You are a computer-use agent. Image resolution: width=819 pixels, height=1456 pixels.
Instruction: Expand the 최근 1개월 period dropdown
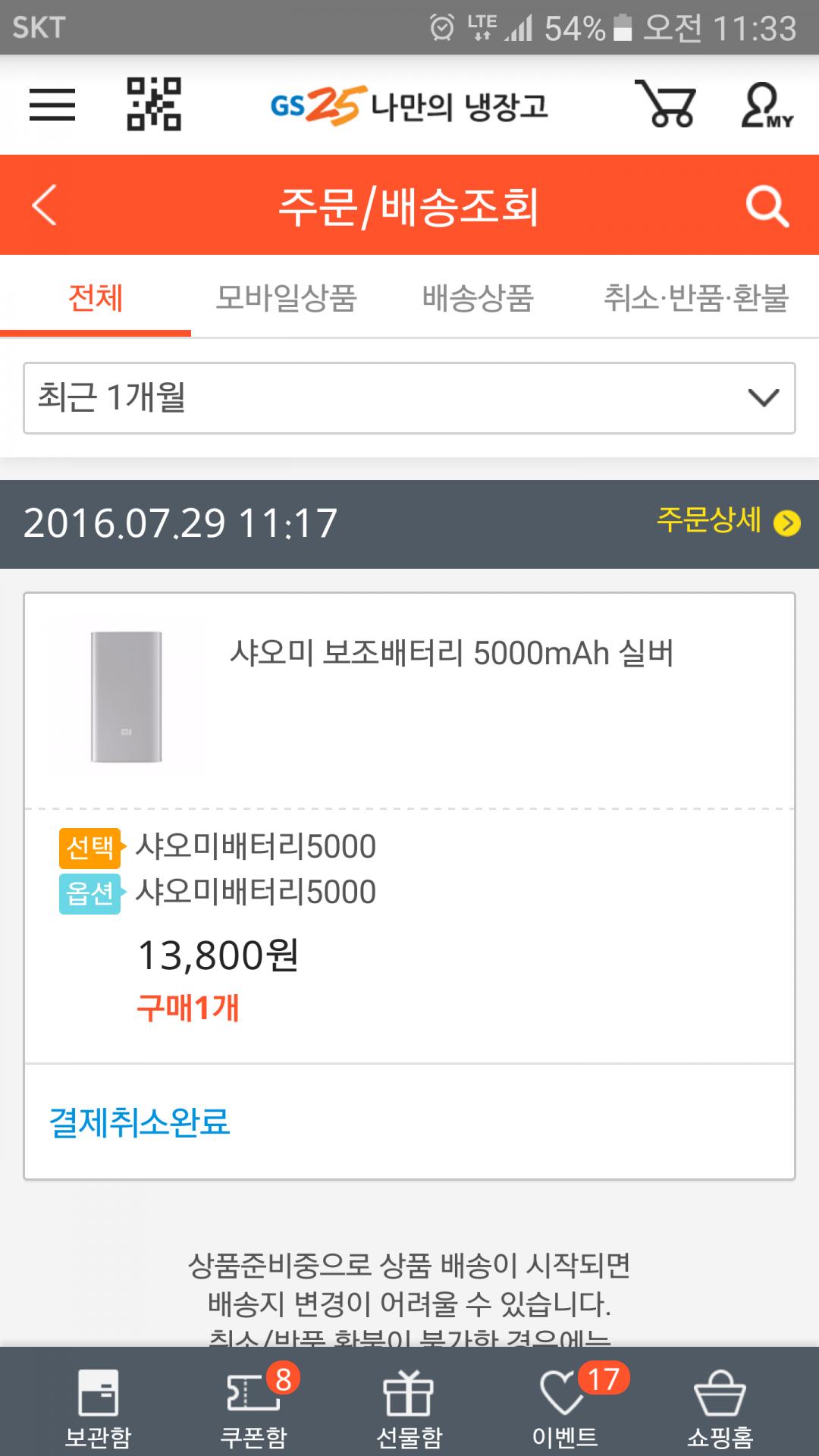409,398
